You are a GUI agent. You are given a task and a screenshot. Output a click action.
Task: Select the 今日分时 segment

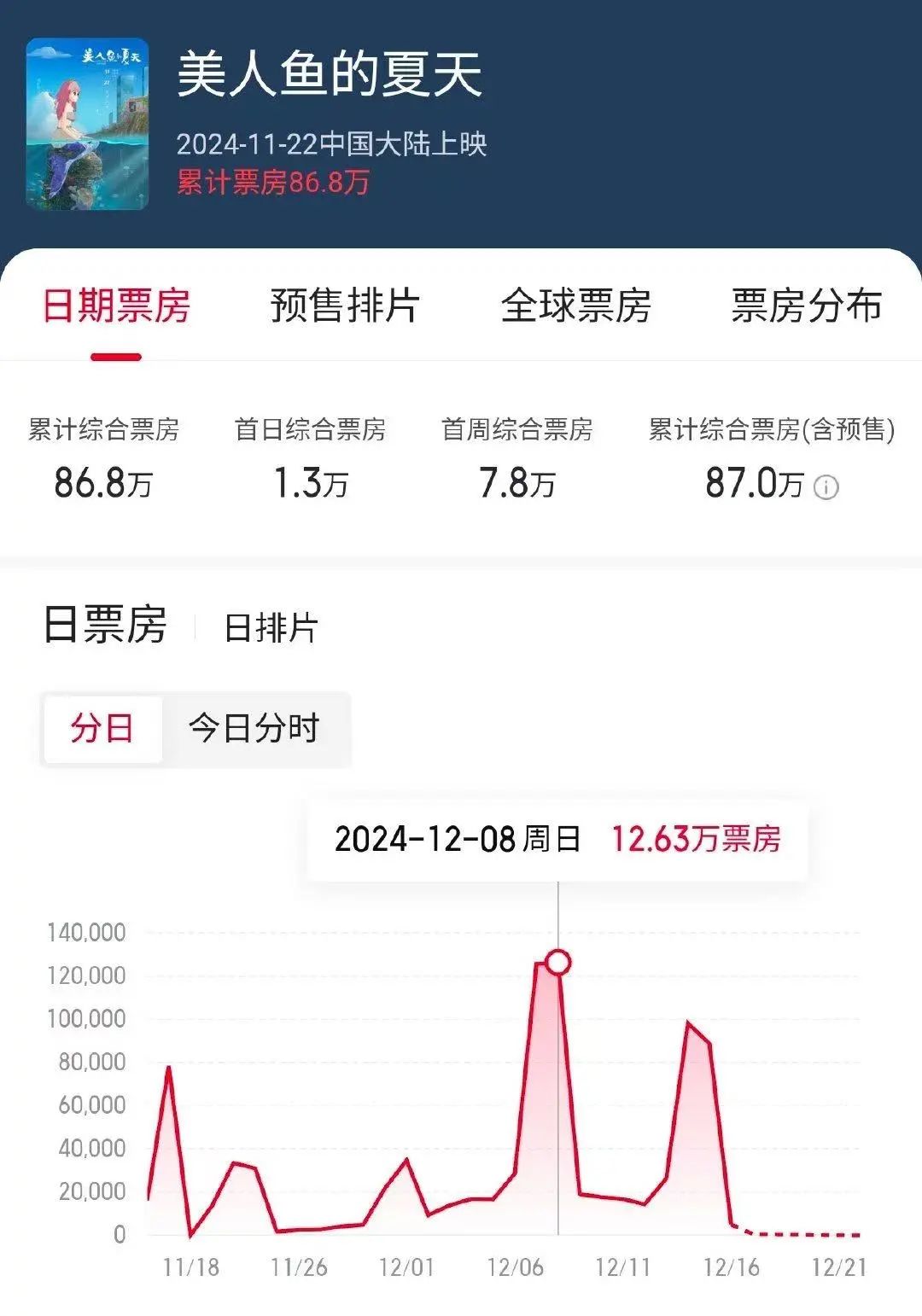pos(254,729)
